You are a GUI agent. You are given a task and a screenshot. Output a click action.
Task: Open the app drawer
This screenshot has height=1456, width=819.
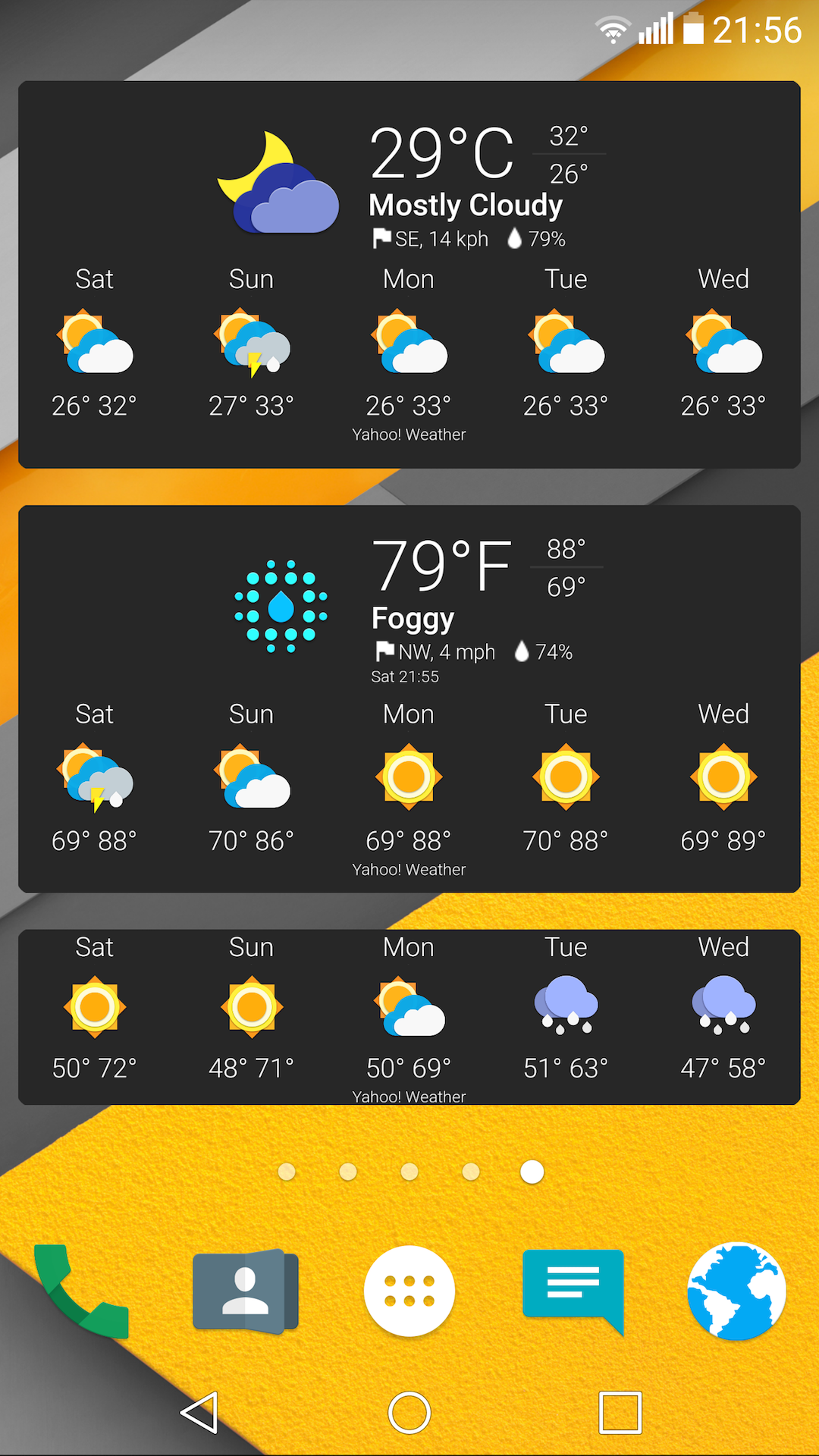409,1289
